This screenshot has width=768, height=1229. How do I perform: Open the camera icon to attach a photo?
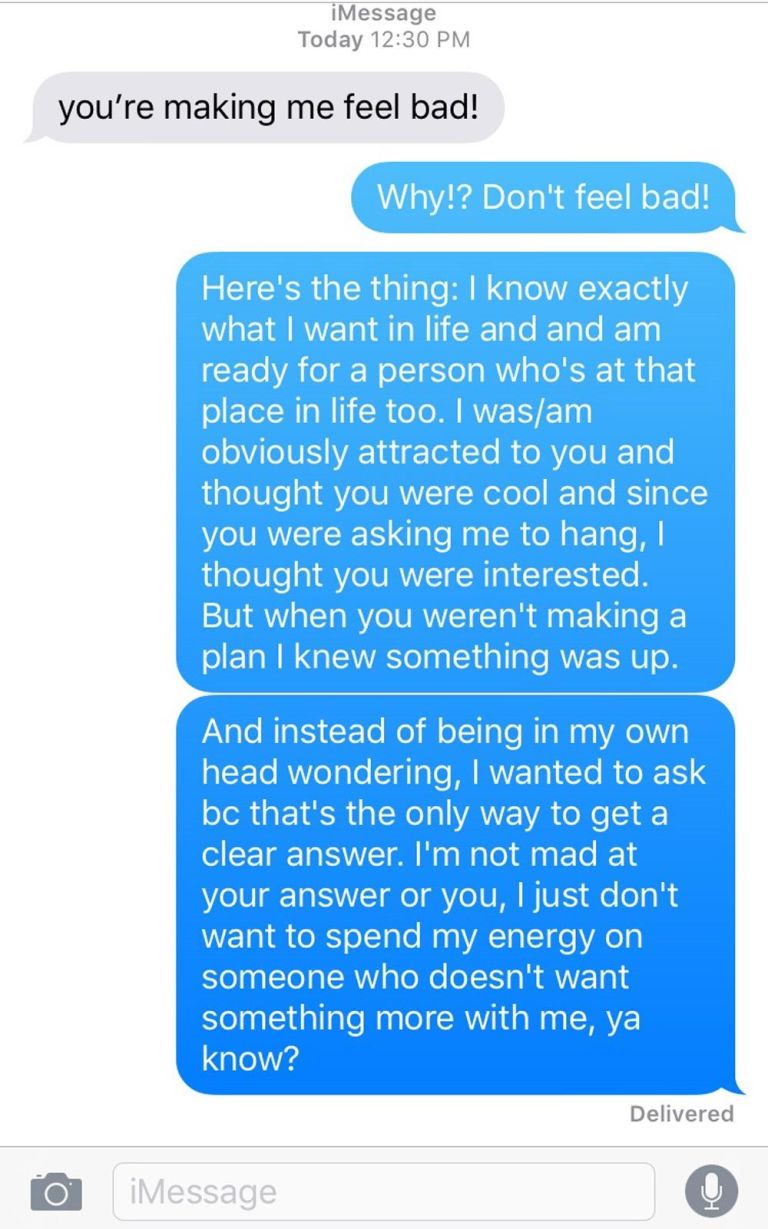[55, 1191]
